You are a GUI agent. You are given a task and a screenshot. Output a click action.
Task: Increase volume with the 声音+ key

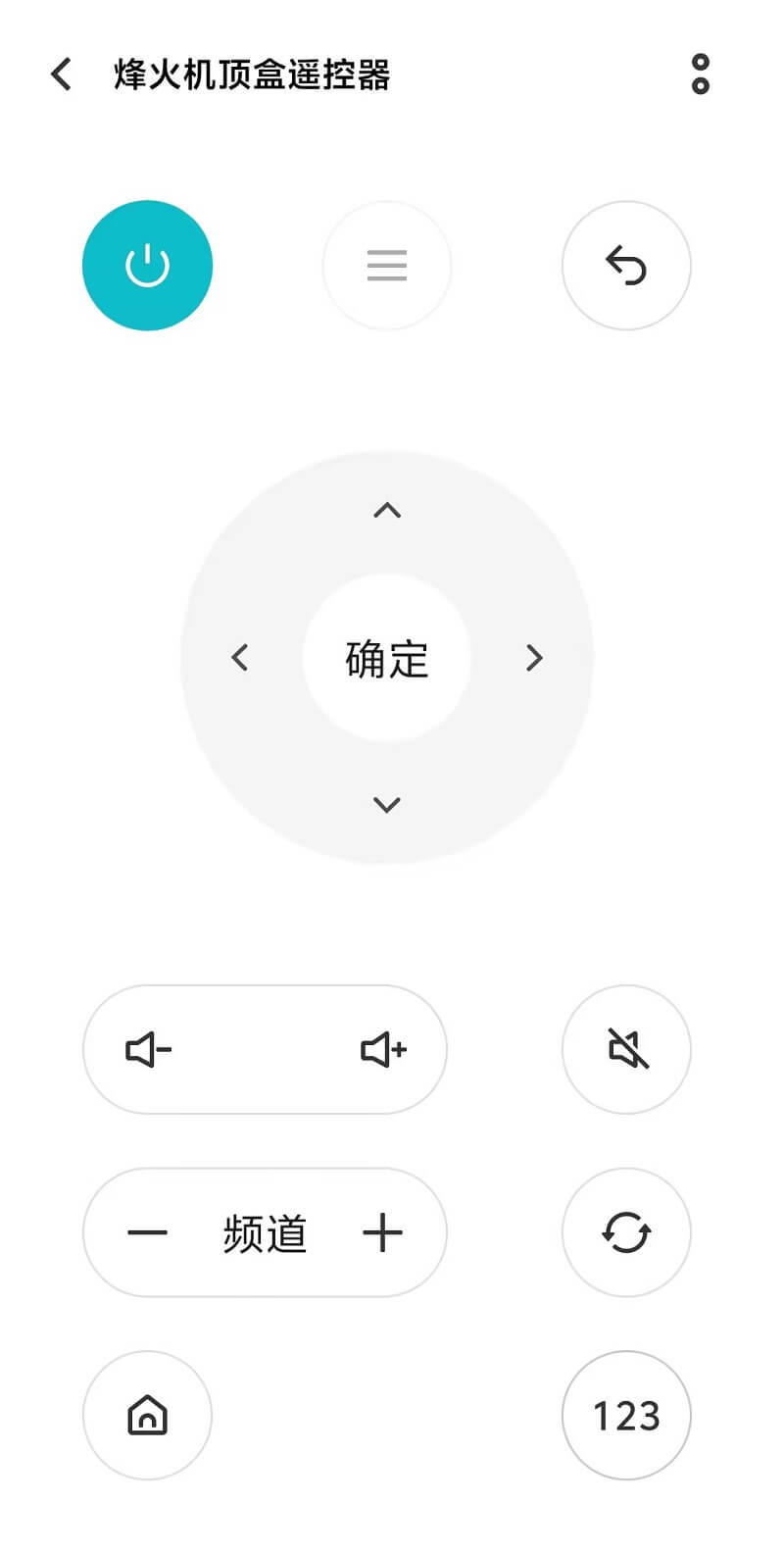coord(381,1049)
